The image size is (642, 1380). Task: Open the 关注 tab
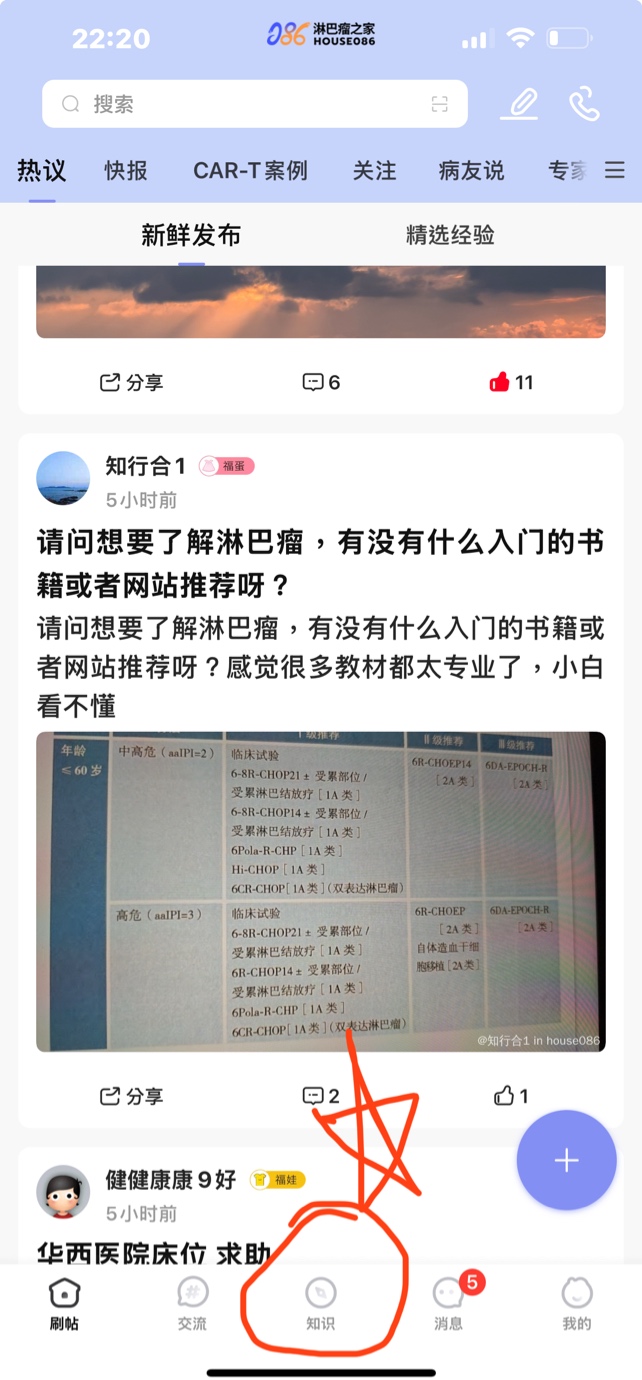(x=374, y=171)
